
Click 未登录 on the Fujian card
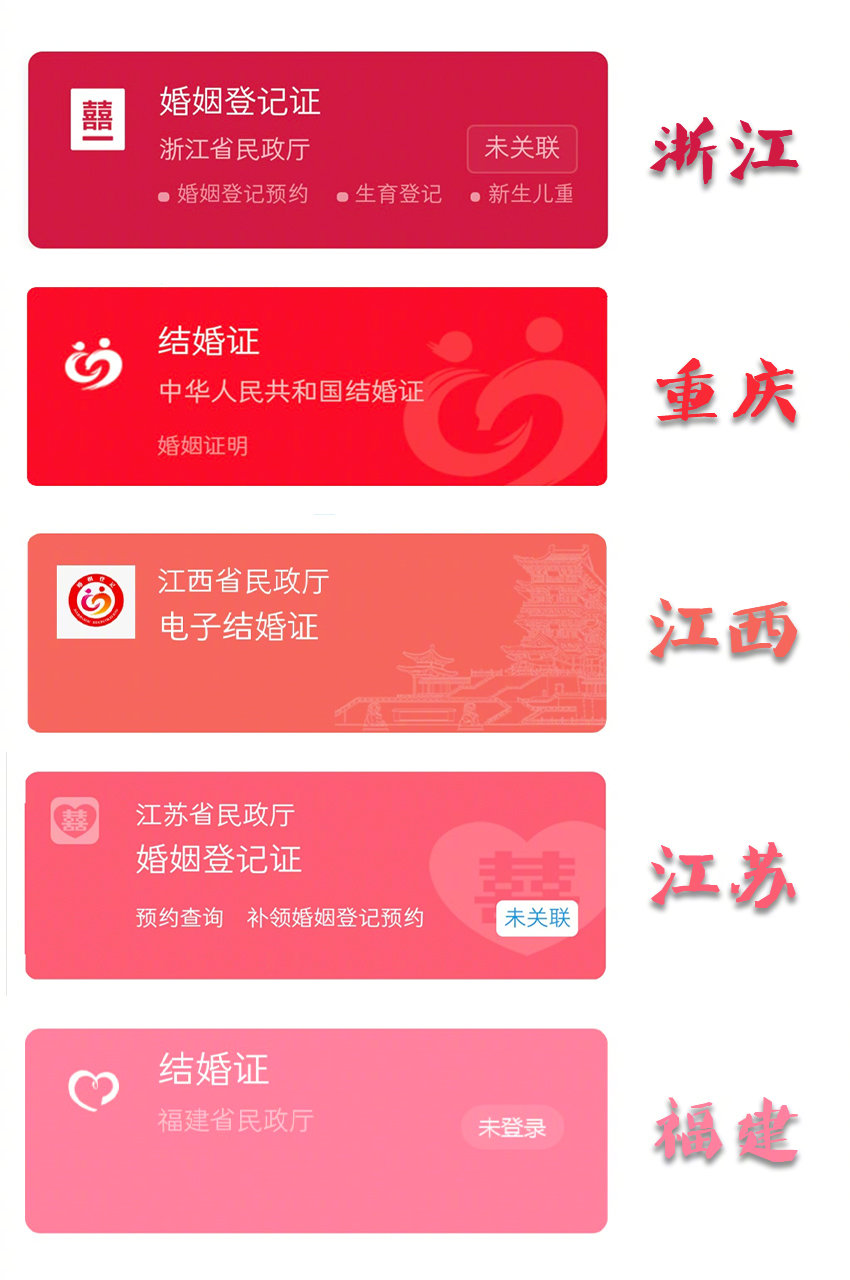(x=513, y=1127)
